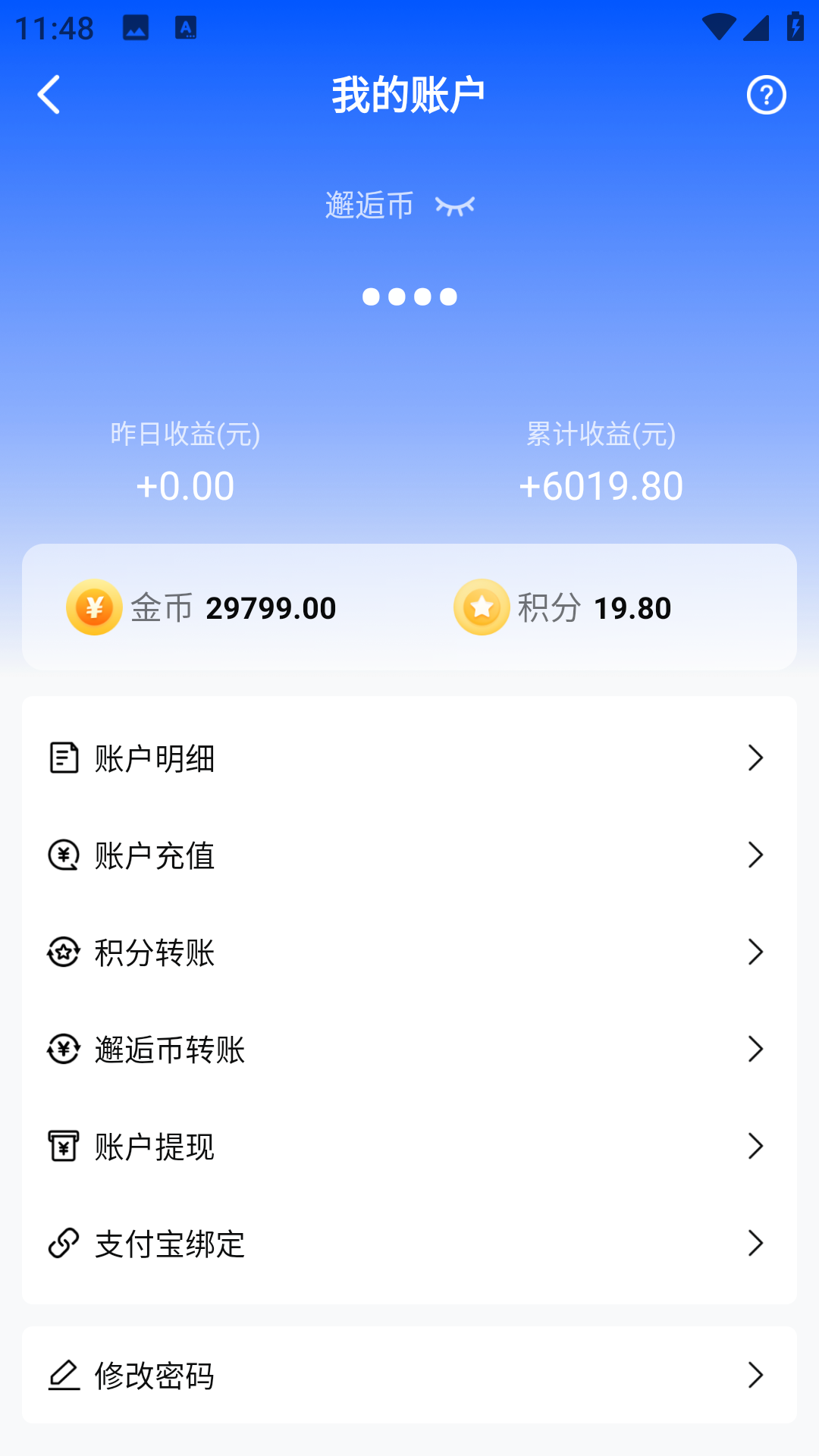Select 积分转账 points transfer
The image size is (819, 1456).
pos(409,952)
